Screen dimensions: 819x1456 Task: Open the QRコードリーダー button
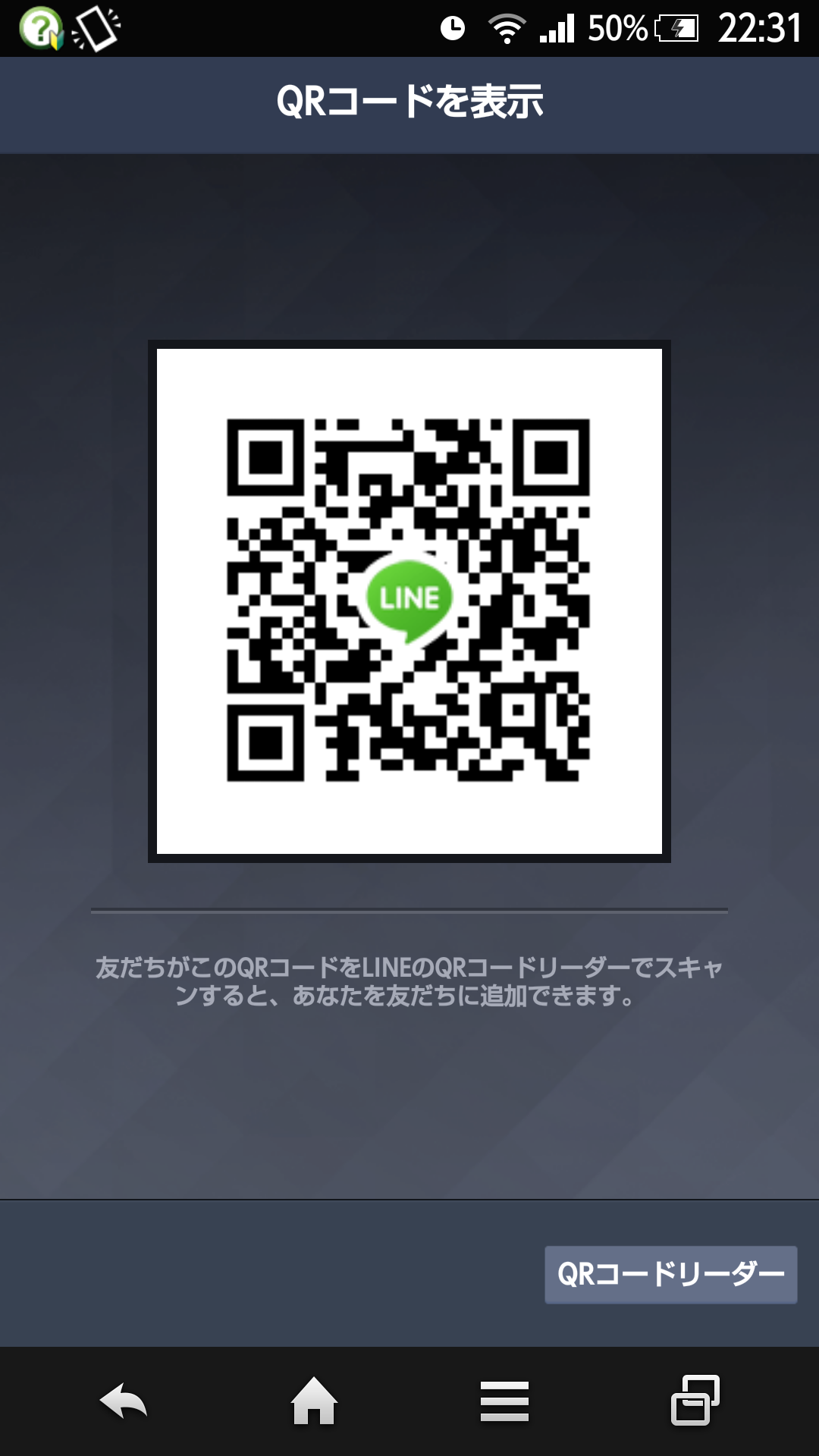click(670, 1275)
